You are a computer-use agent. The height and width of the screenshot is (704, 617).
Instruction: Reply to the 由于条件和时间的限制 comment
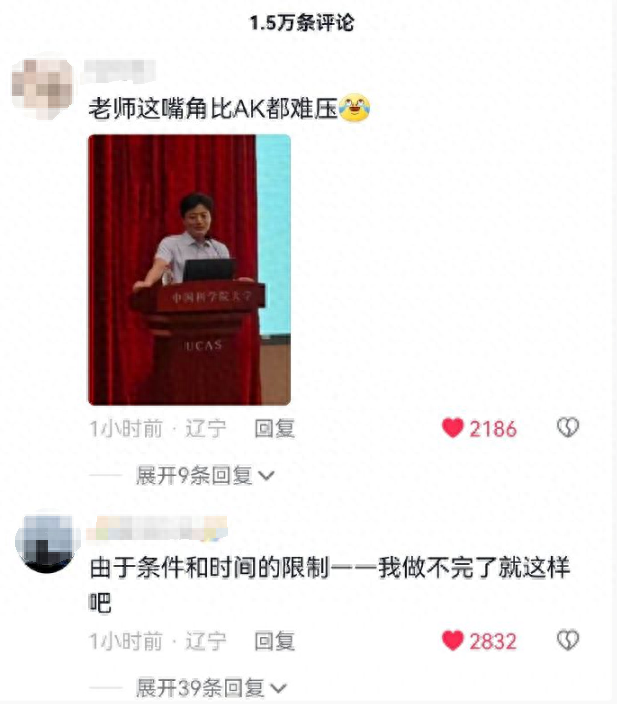click(x=274, y=641)
